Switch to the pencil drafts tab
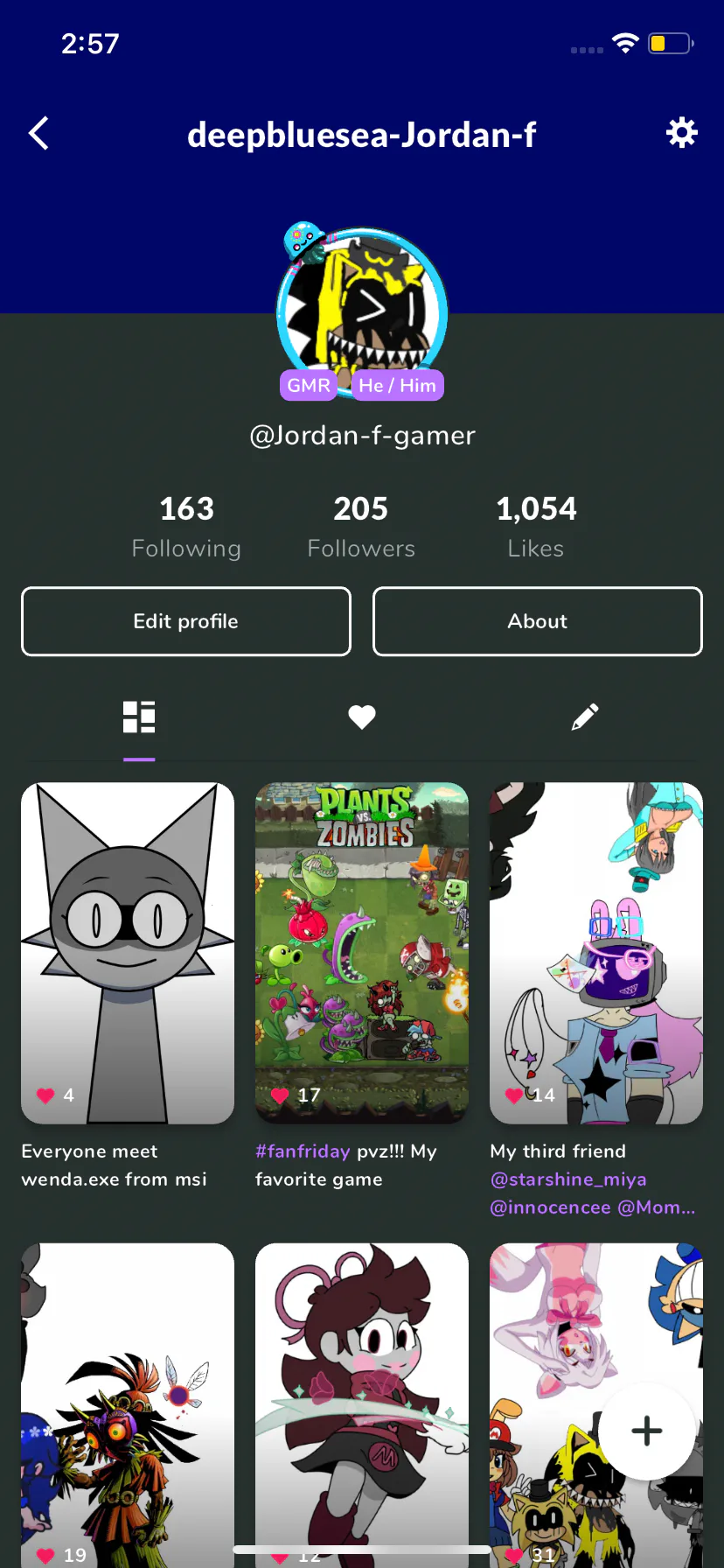 [585, 717]
